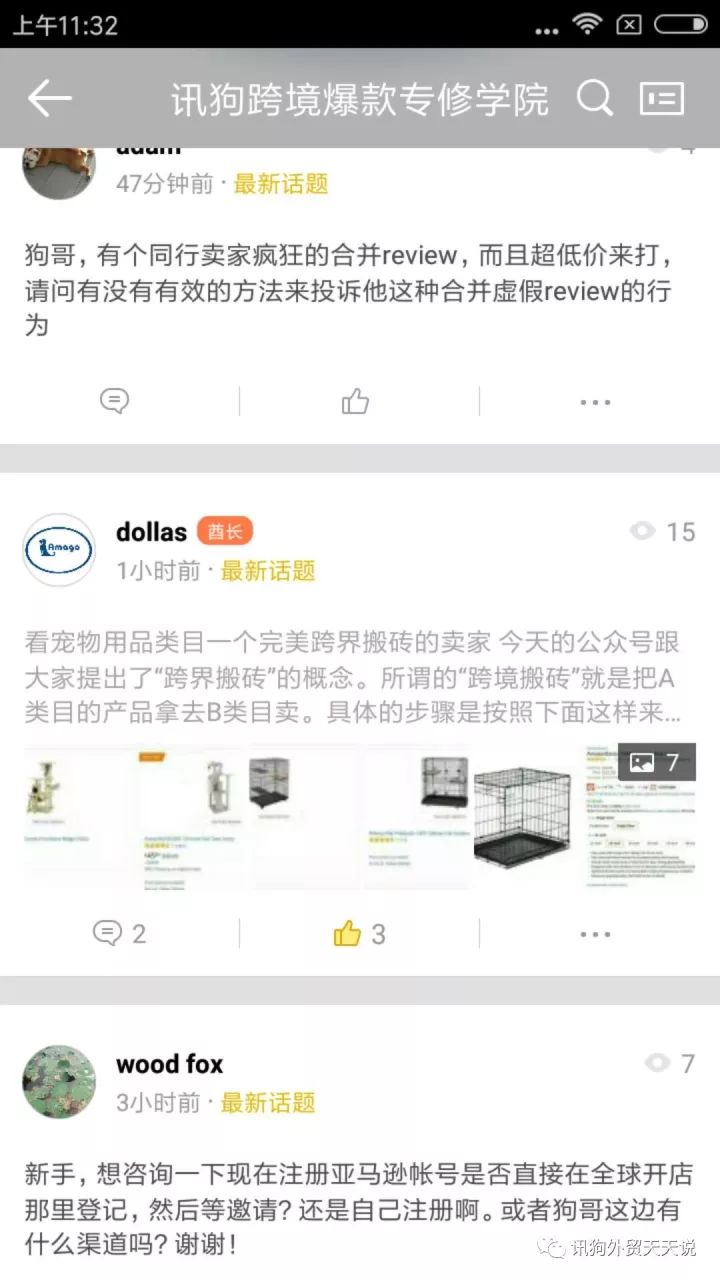Open more options on dollas's post

pyautogui.click(x=595, y=933)
